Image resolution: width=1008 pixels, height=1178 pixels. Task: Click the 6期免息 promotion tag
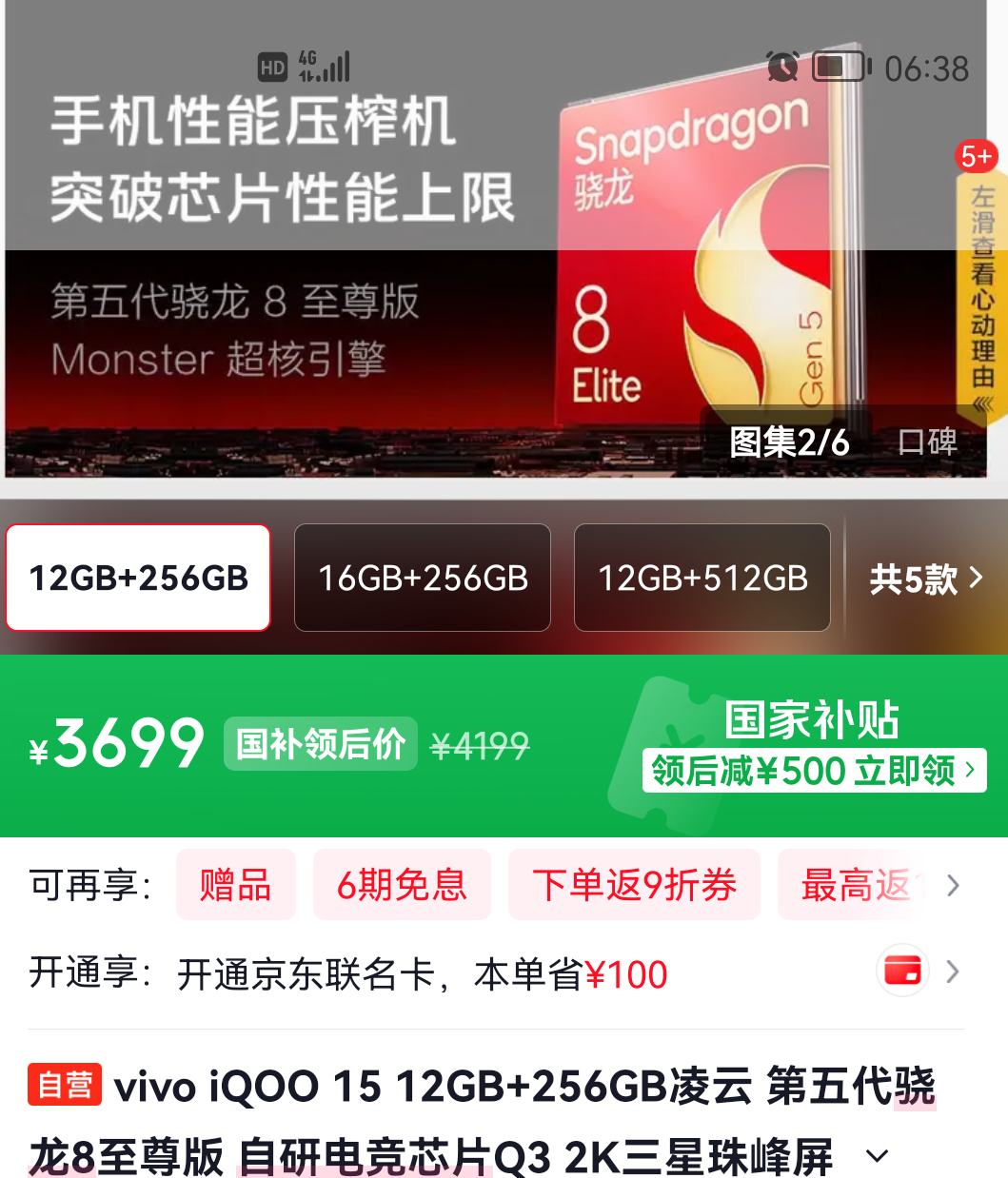point(402,885)
